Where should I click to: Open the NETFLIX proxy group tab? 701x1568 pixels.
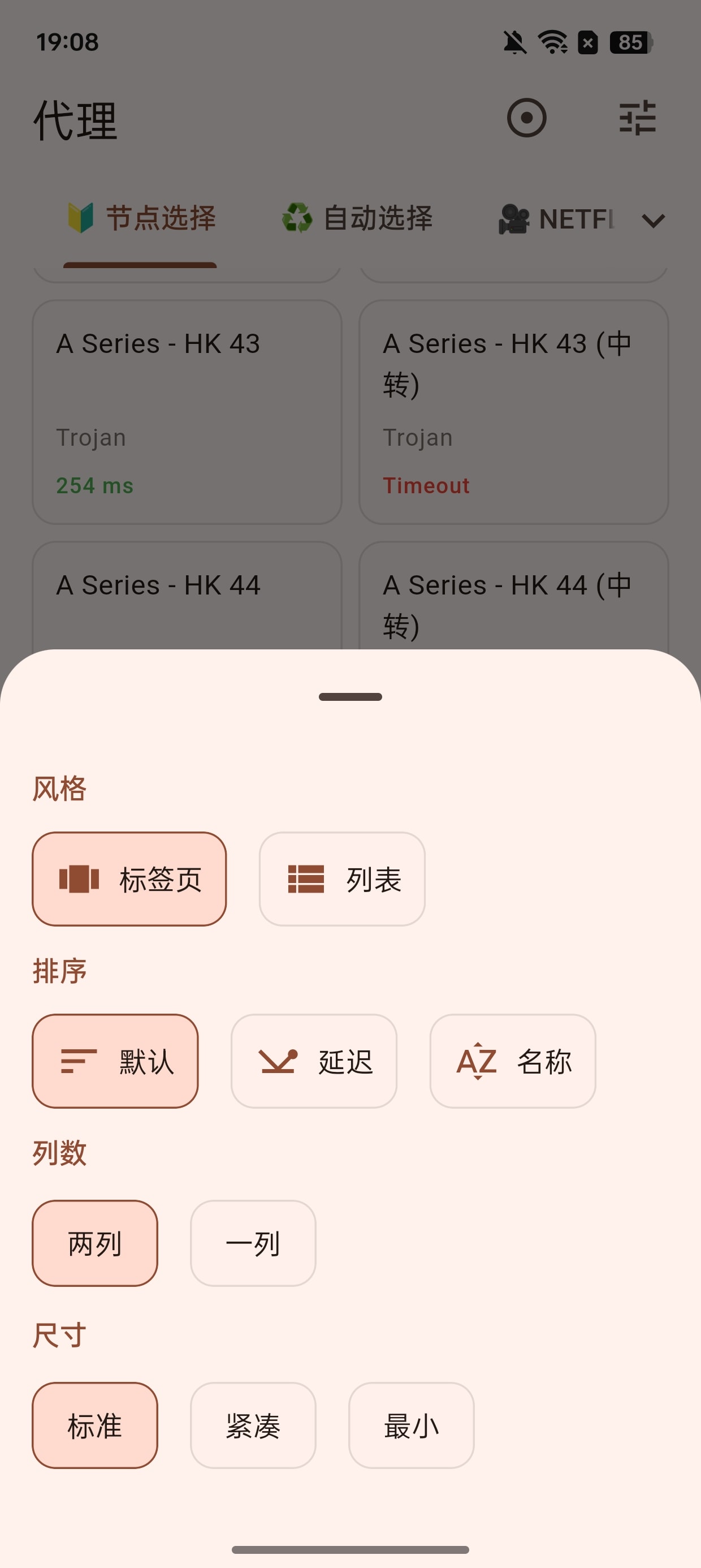(557, 218)
